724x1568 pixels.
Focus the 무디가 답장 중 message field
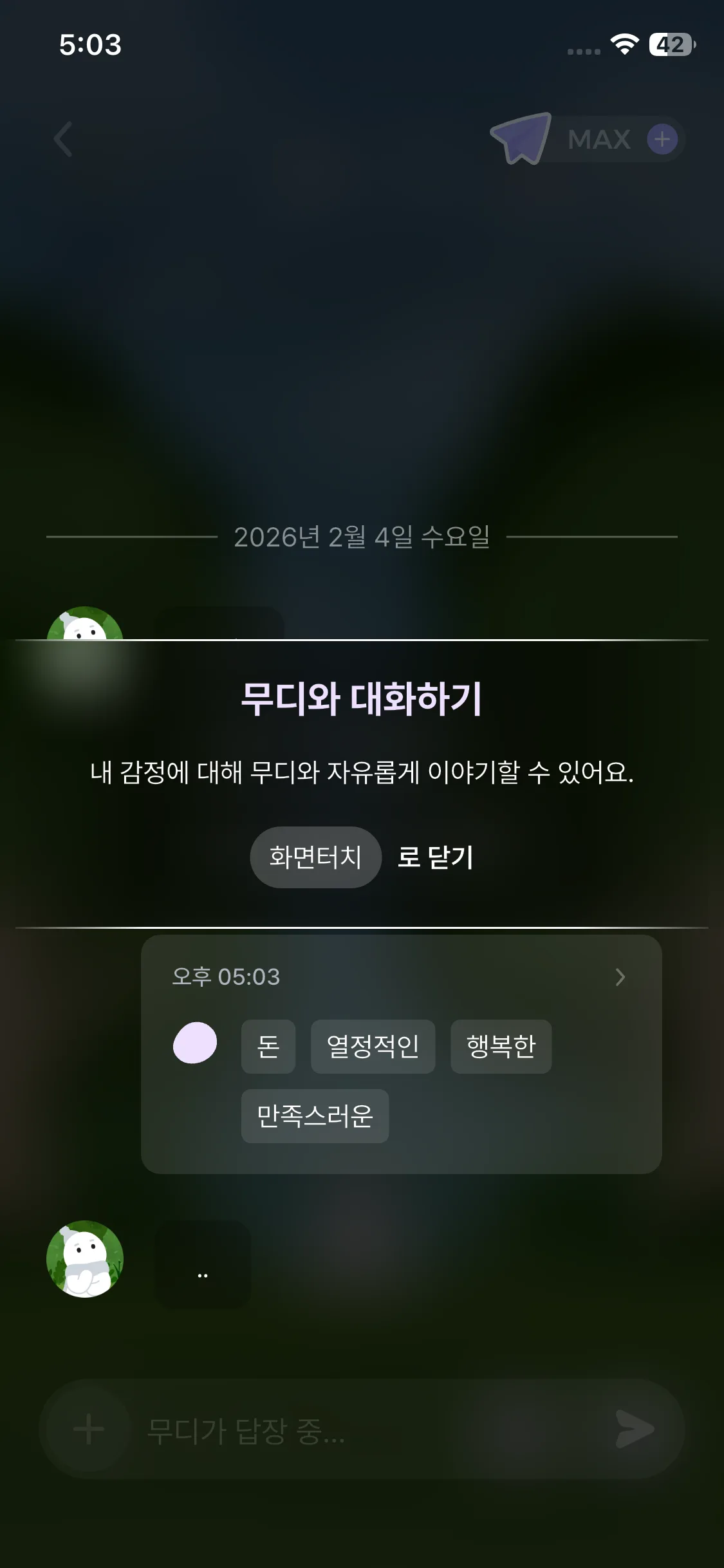(x=360, y=1430)
